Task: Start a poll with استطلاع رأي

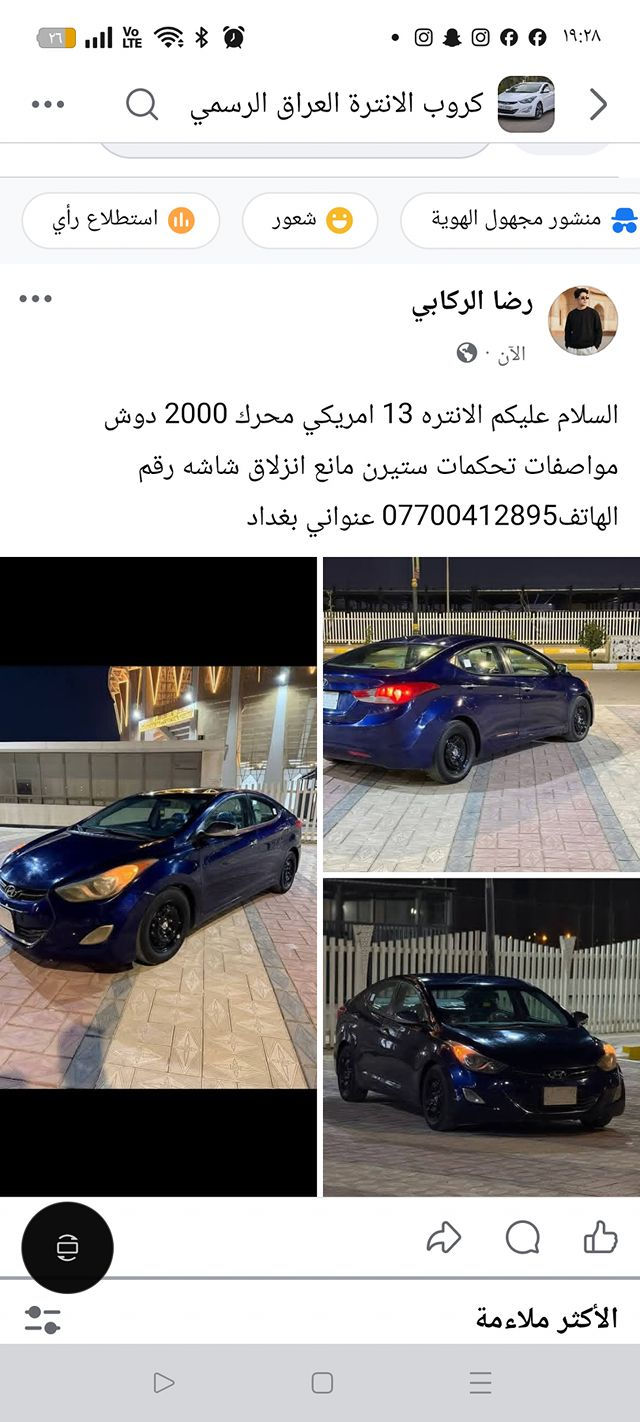Action: (121, 220)
